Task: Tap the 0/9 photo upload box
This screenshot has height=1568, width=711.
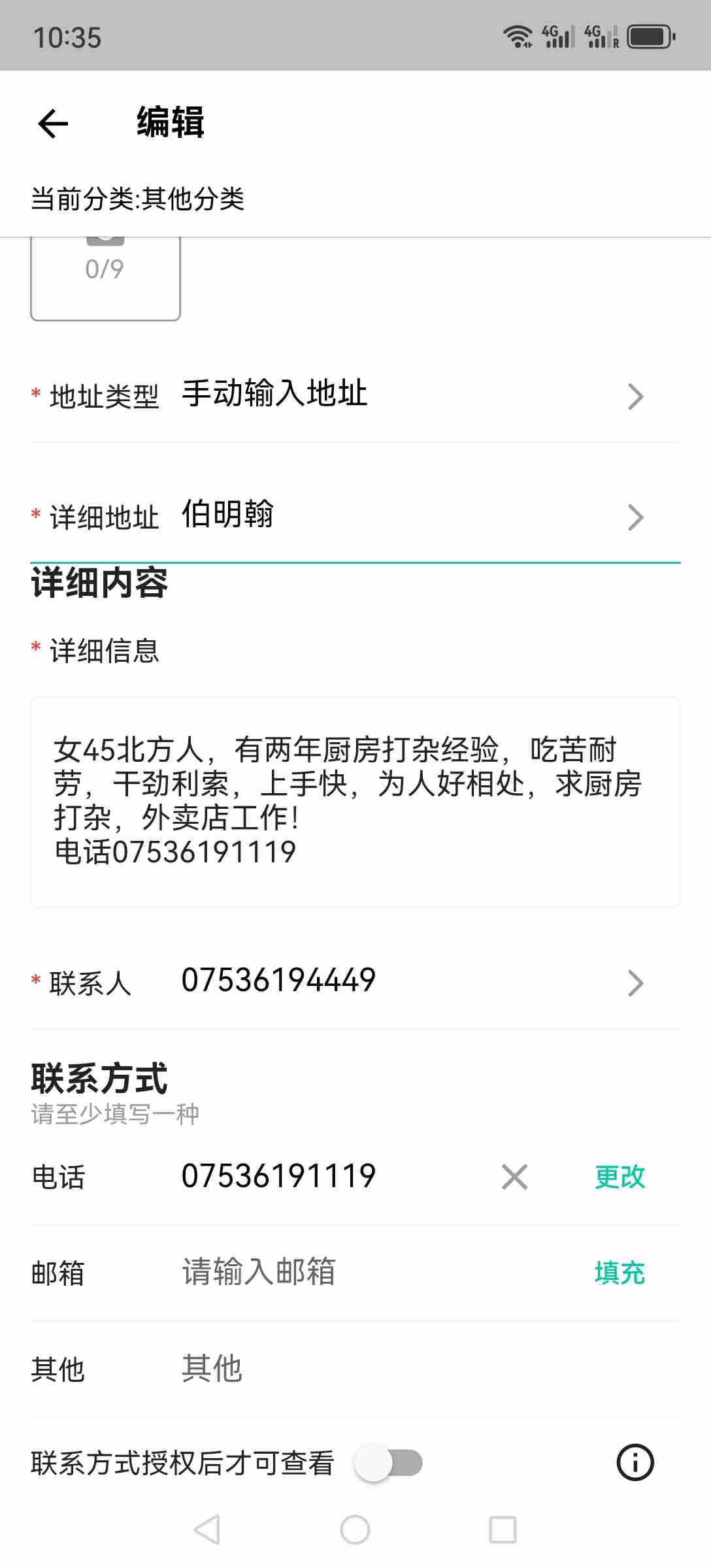Action: pos(105,278)
